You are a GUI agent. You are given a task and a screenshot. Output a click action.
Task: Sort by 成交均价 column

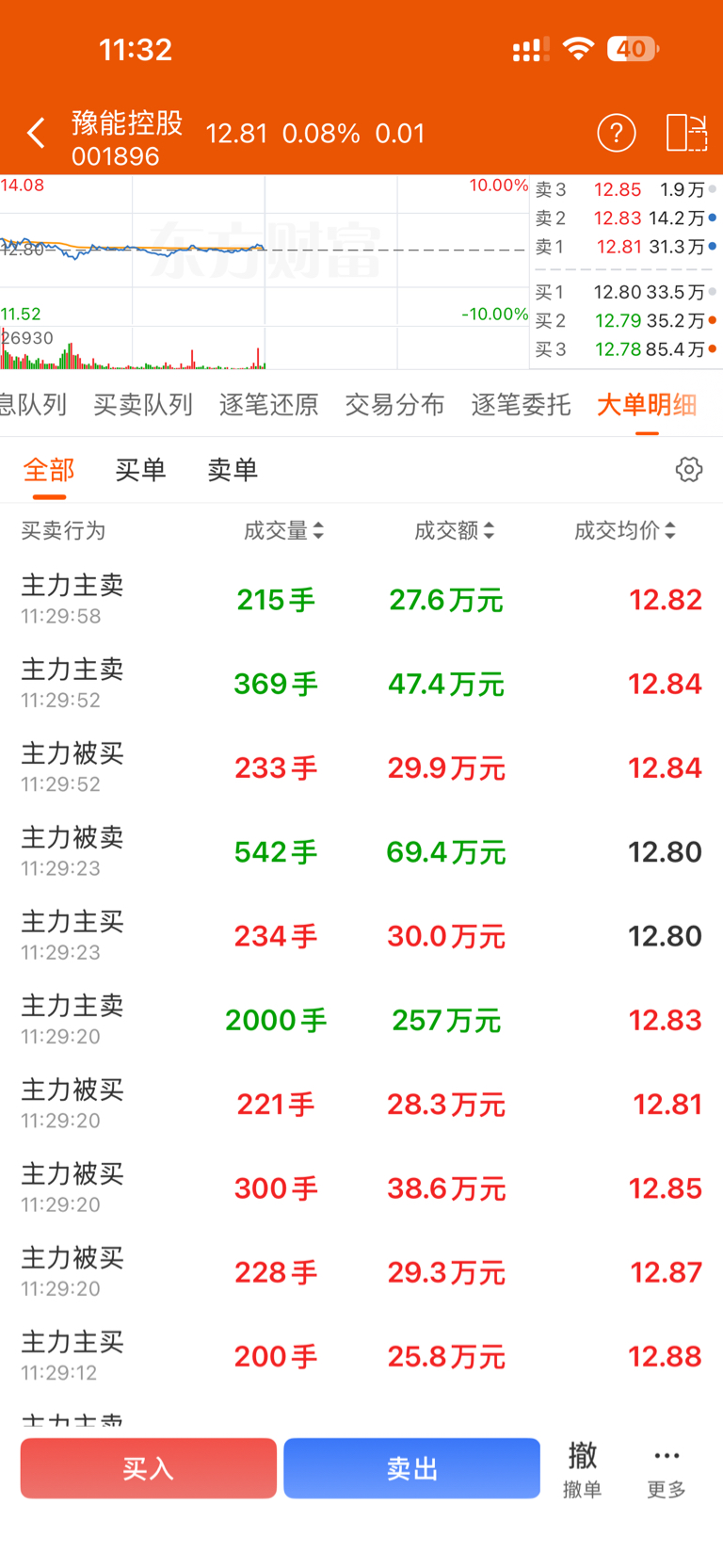coord(625,530)
